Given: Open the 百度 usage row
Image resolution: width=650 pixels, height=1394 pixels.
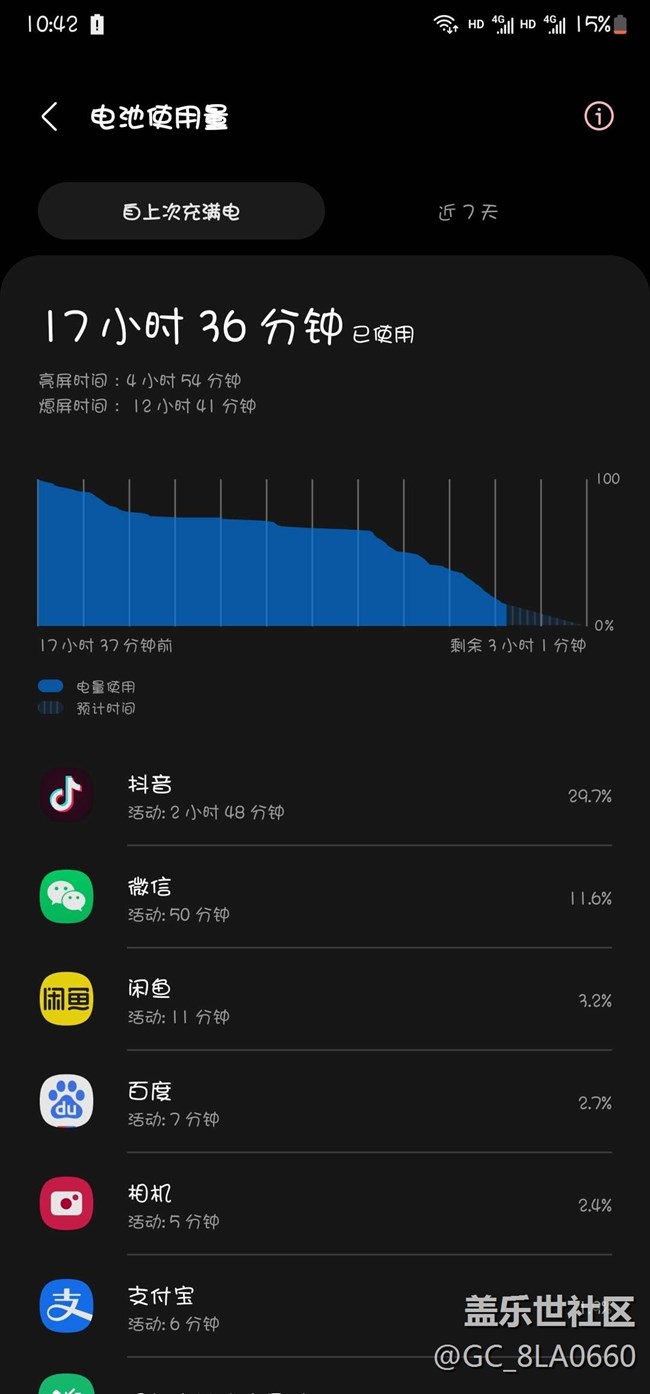Looking at the screenshot, I should pyautogui.click(x=325, y=1102).
